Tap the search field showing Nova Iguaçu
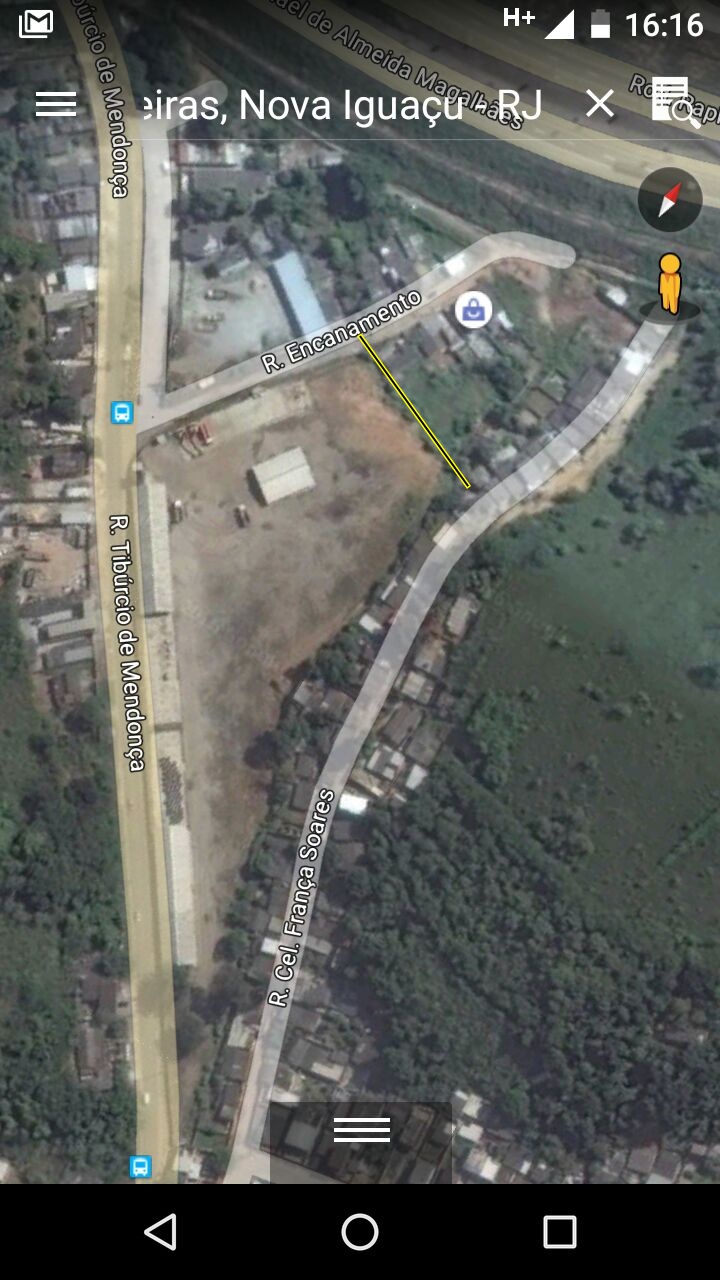 coord(340,104)
